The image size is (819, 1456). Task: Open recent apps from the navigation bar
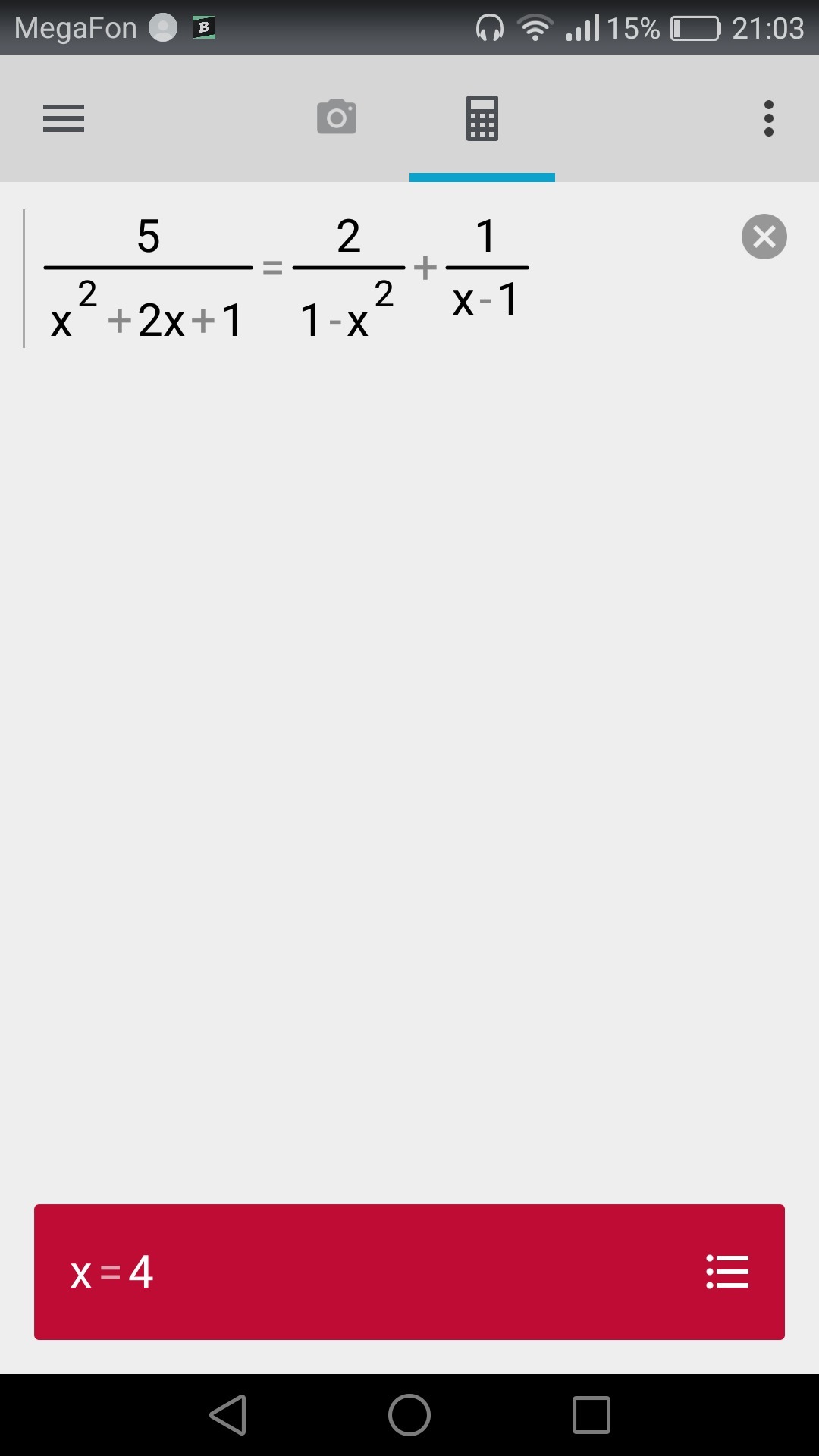[x=591, y=1415]
